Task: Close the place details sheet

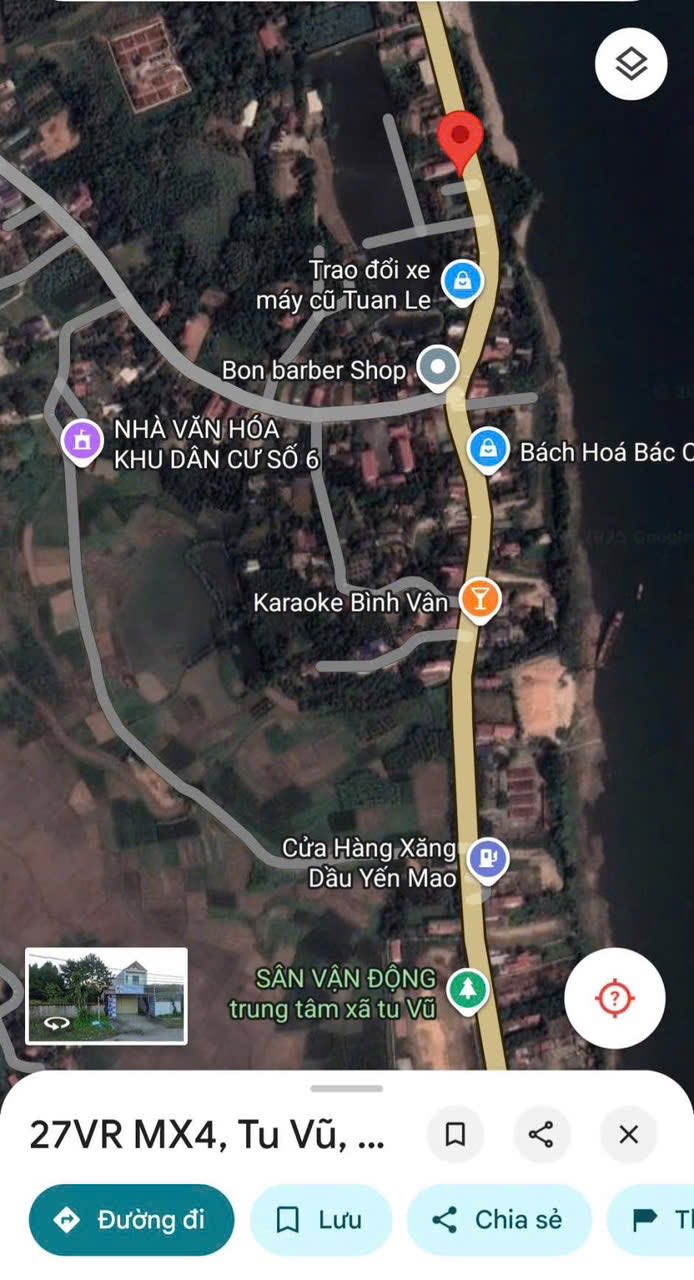Action: coord(628,1134)
